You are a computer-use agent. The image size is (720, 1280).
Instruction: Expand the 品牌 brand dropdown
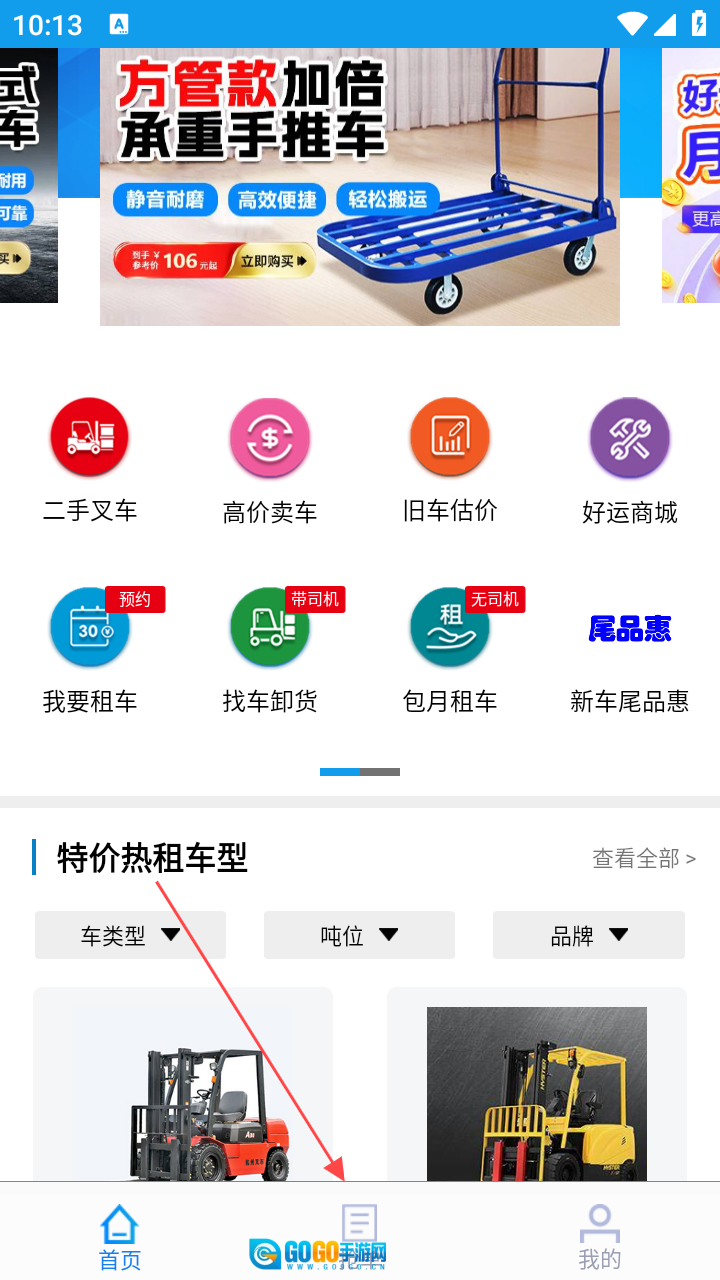coord(588,935)
